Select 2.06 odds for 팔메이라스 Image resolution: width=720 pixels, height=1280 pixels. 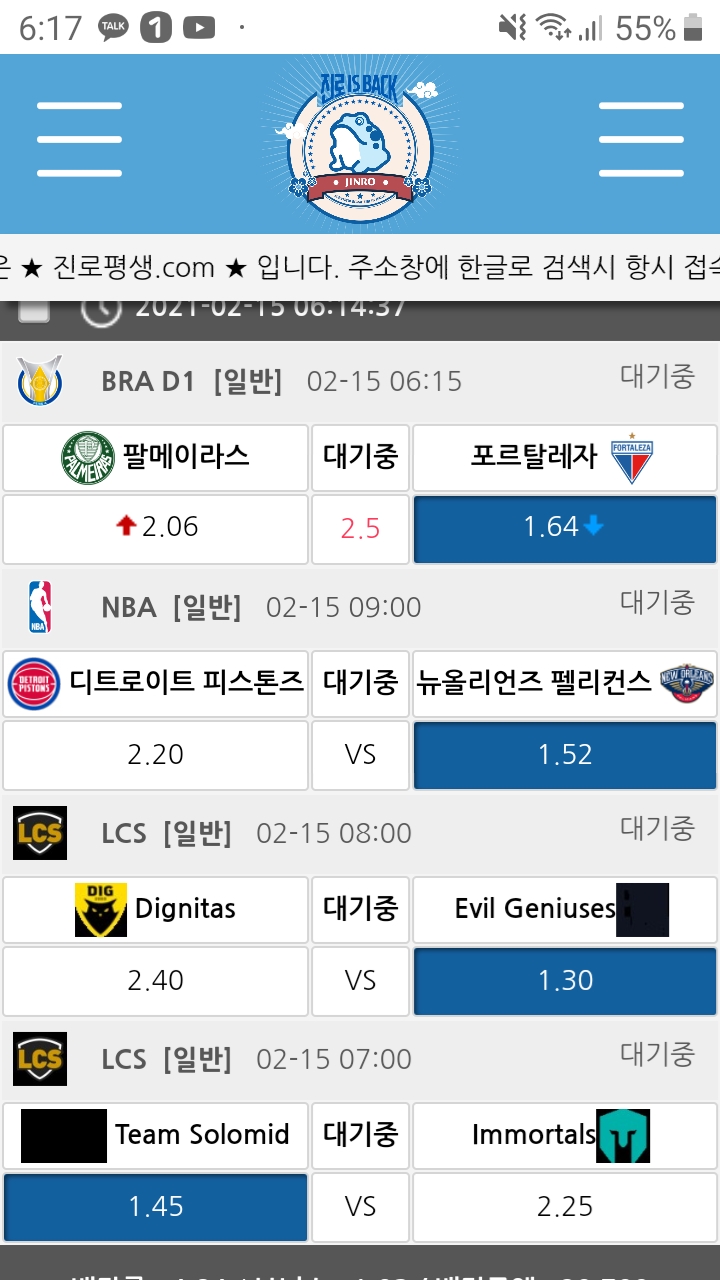(155, 528)
